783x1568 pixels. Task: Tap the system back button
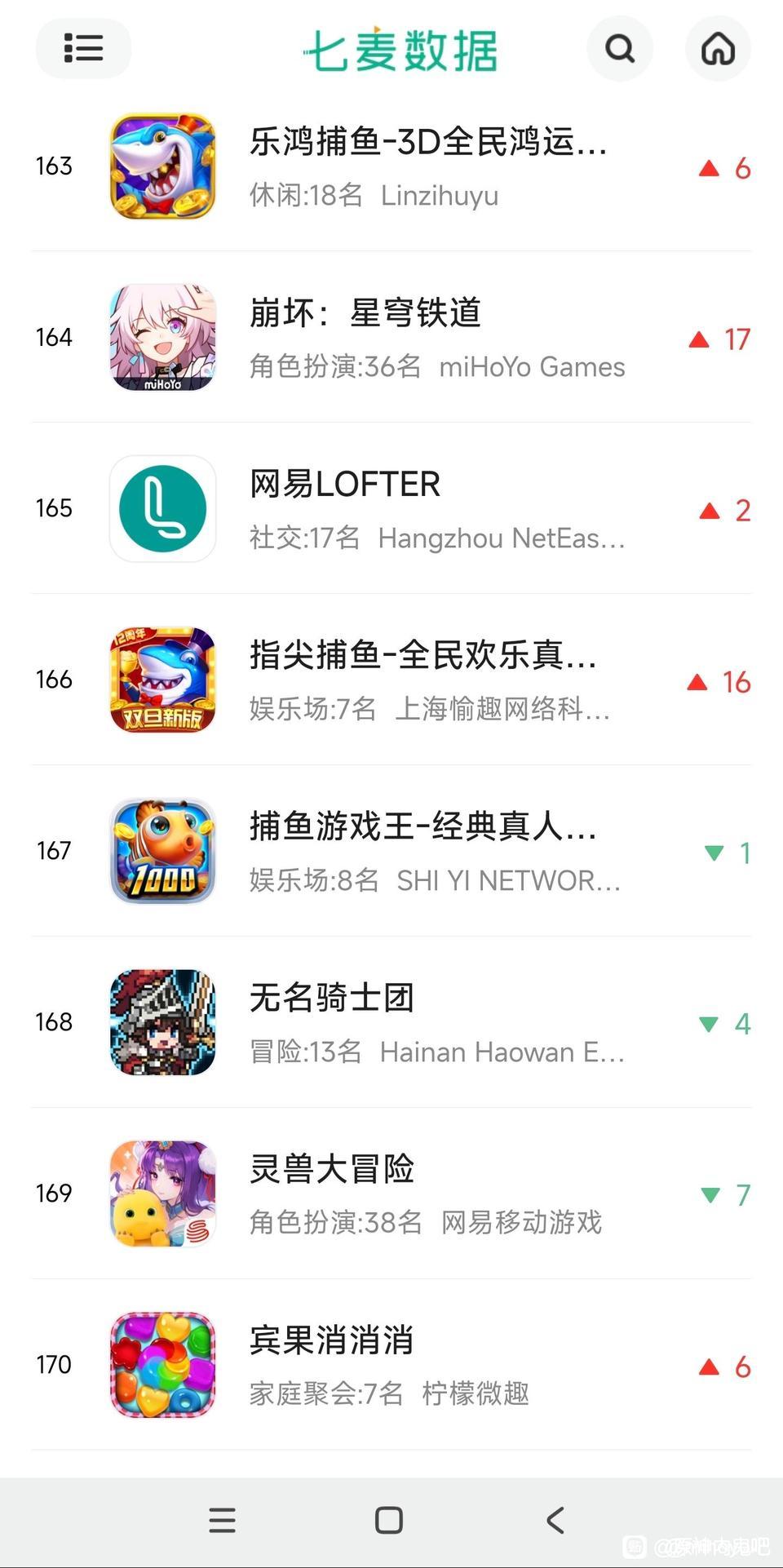[555, 1520]
